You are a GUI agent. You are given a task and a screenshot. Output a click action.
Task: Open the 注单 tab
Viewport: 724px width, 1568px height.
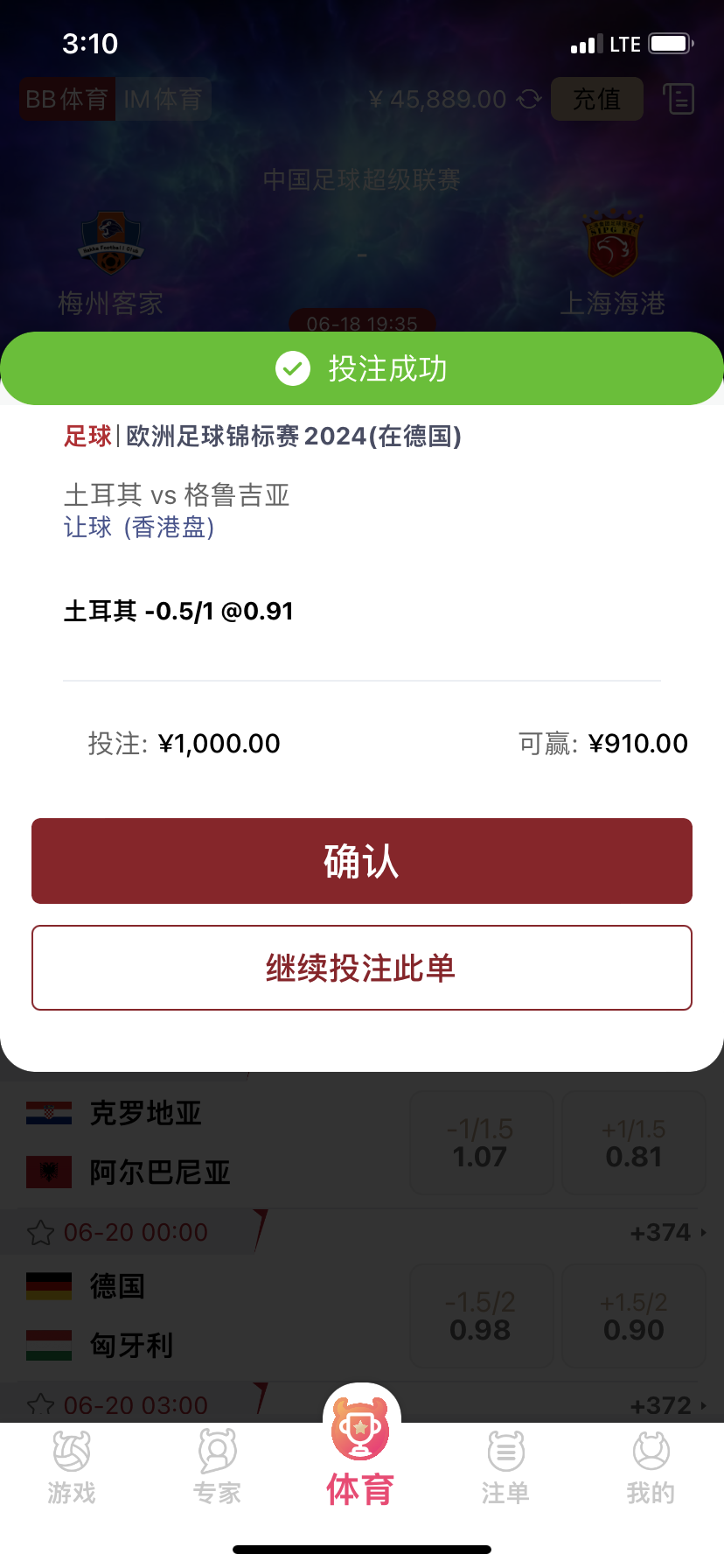[x=505, y=1468]
